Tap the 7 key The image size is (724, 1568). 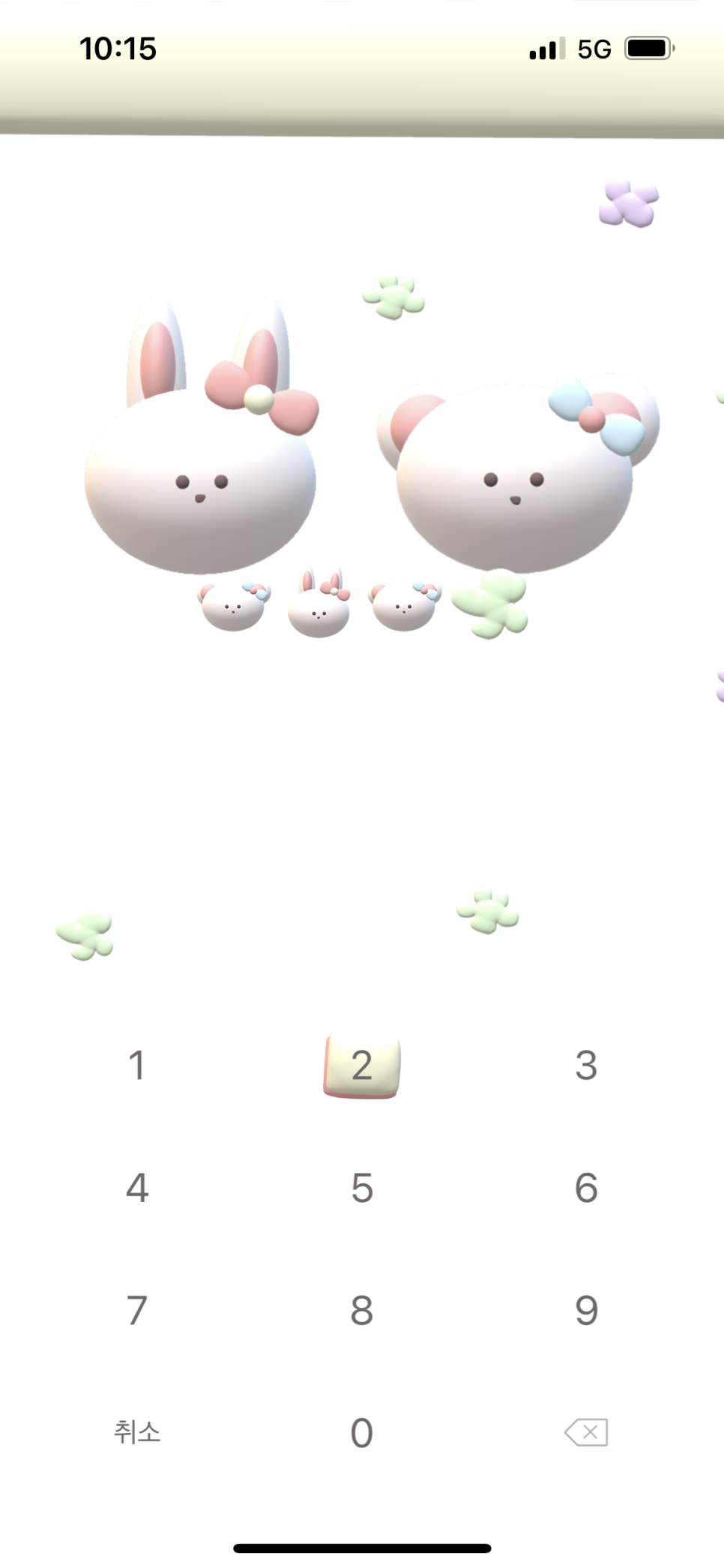tap(136, 1310)
